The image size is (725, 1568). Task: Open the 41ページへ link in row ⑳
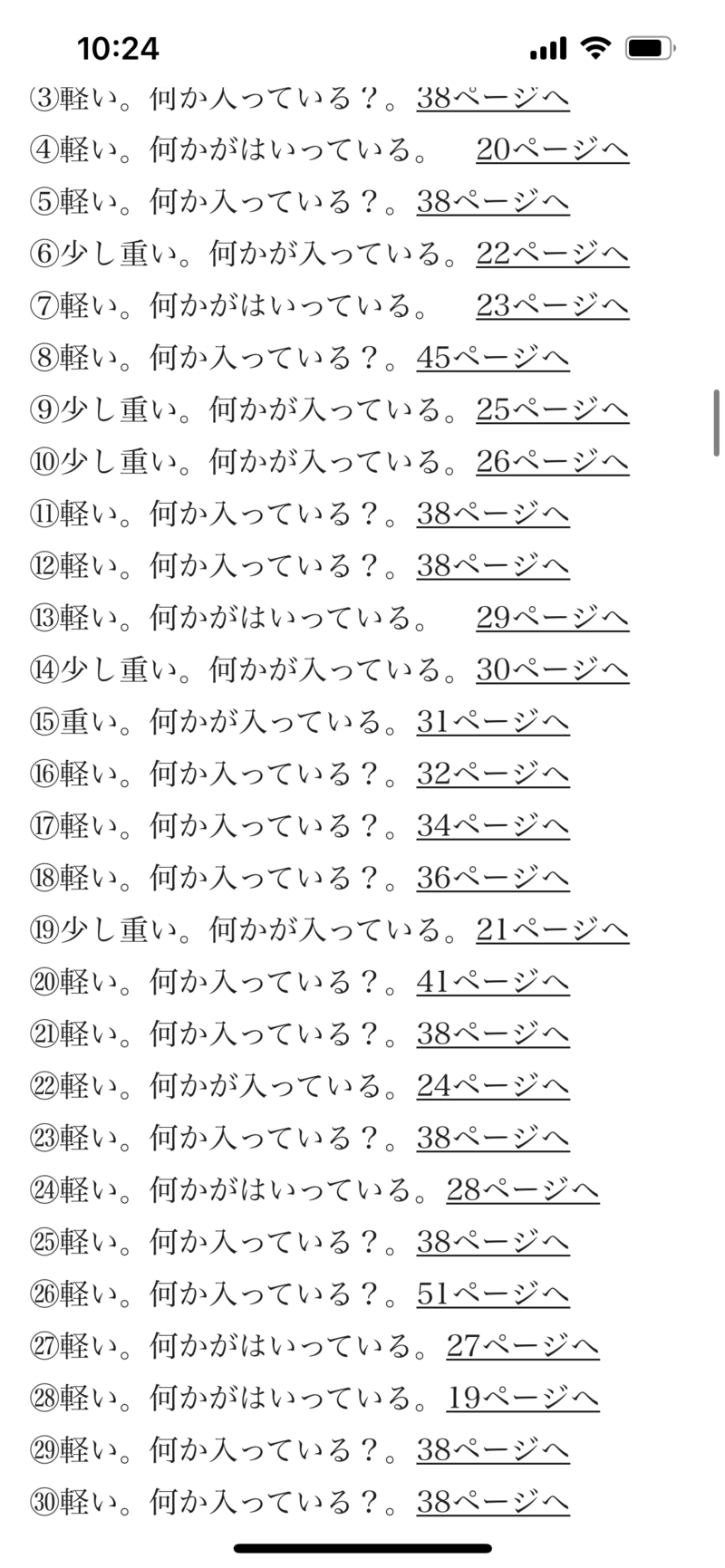(x=493, y=982)
